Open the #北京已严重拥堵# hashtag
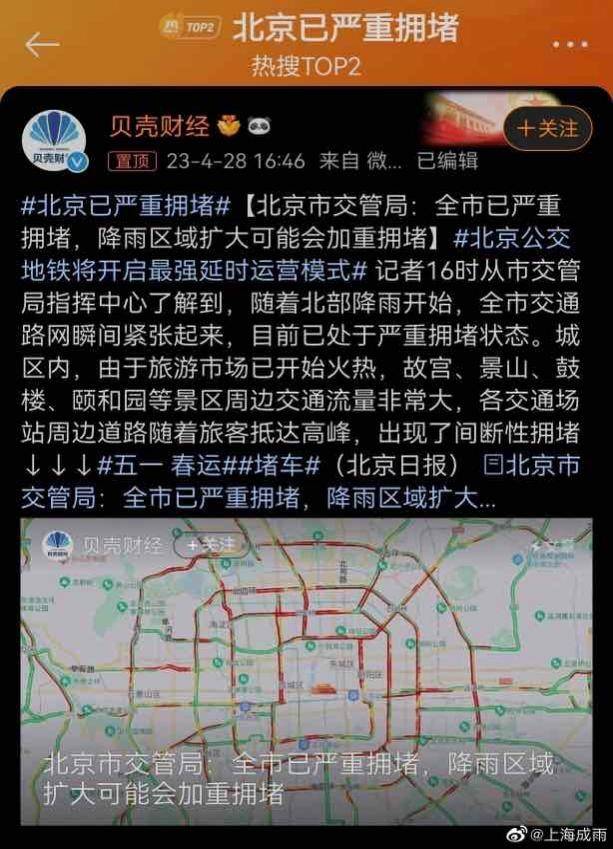The width and height of the screenshot is (613, 849). pyautogui.click(x=130, y=207)
